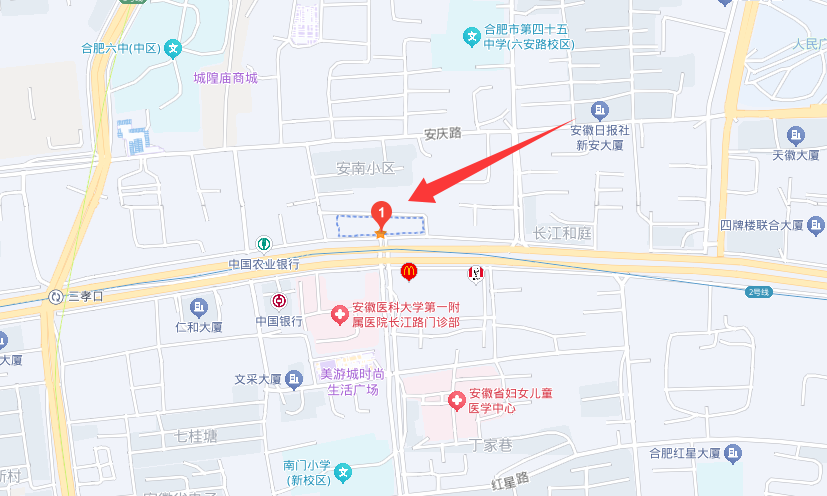This screenshot has width=827, height=496.
Task: Open the 中国银行 bank marker
Action: pos(278,301)
